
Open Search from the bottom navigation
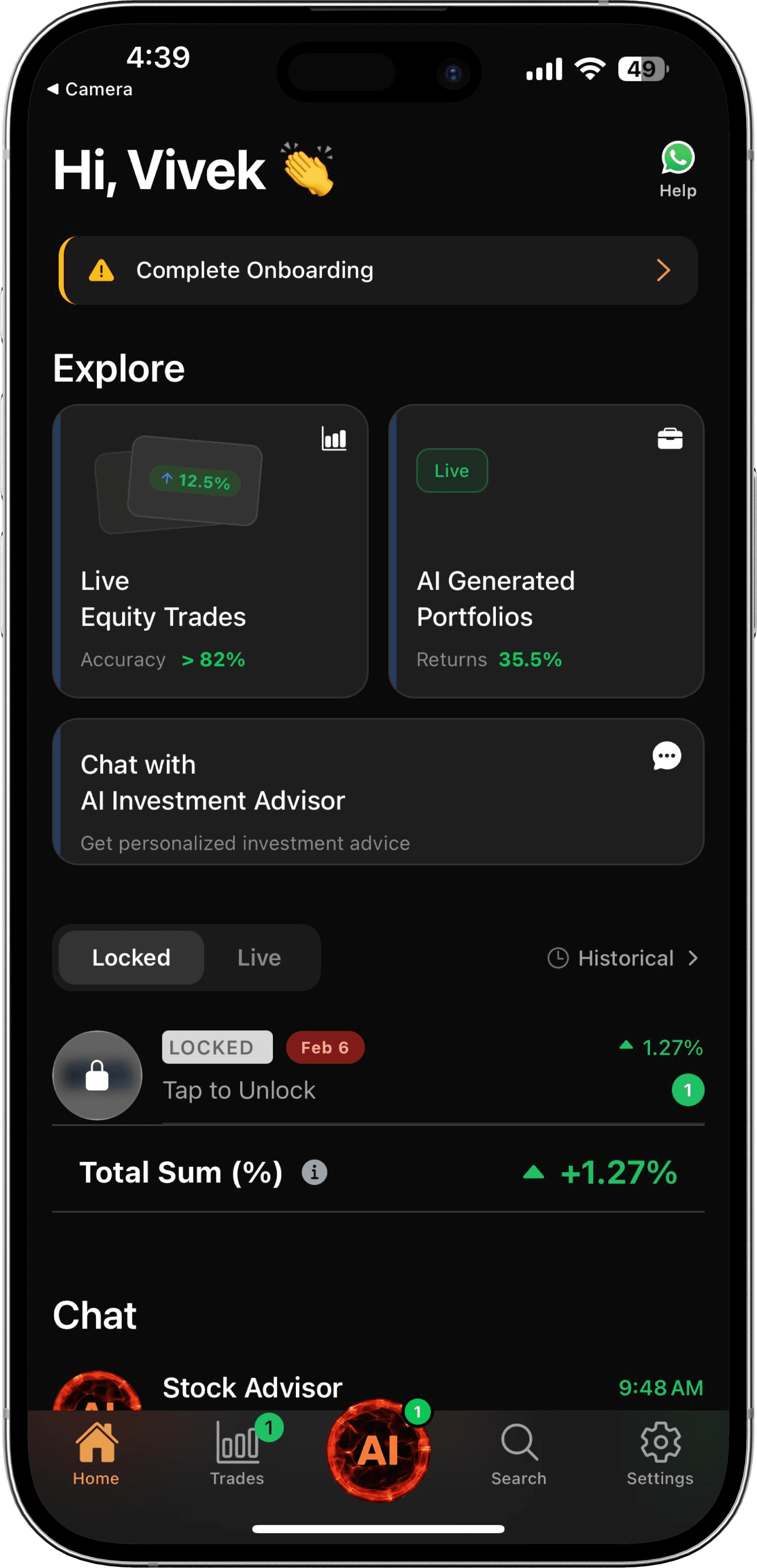click(519, 1461)
